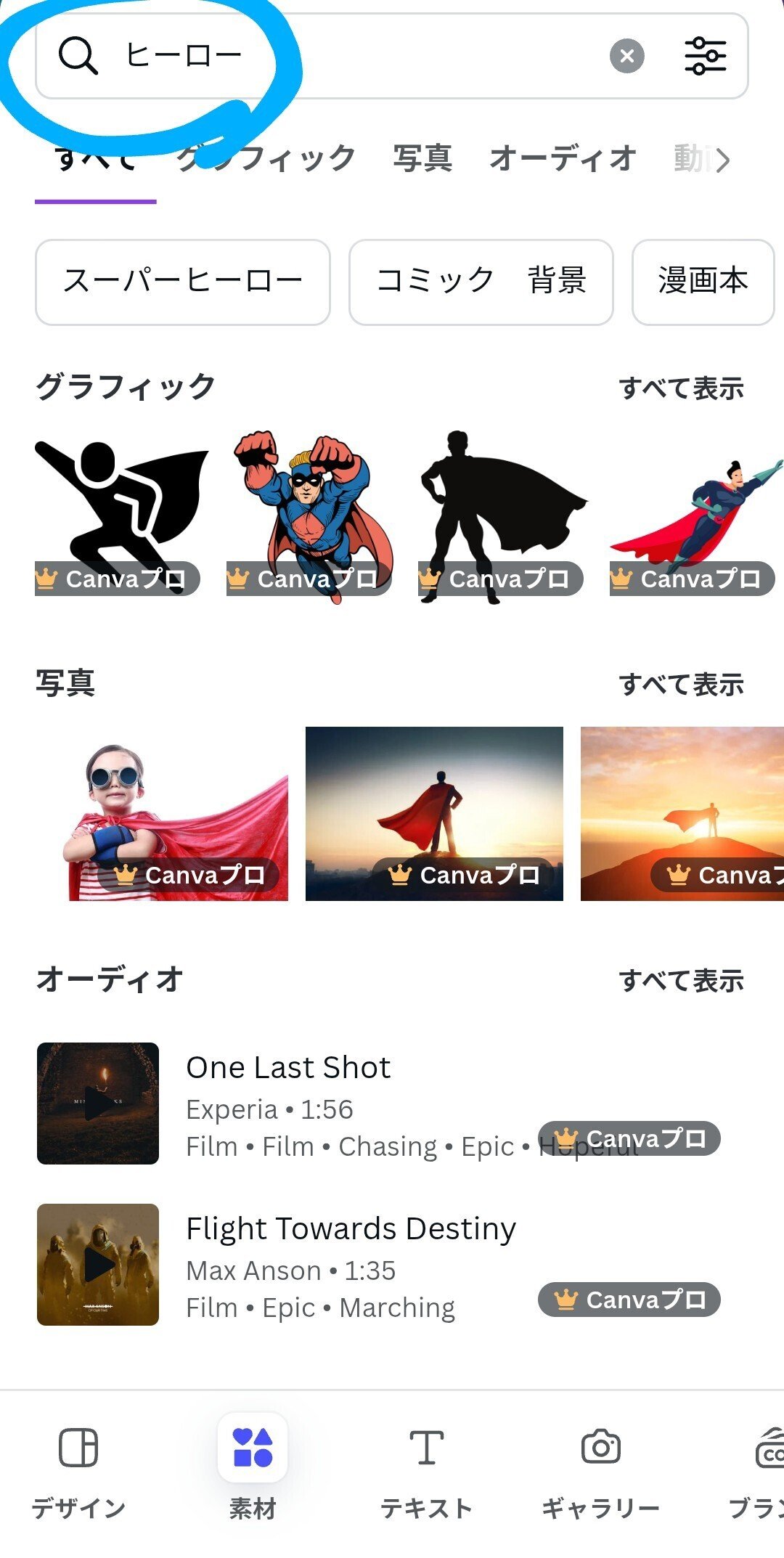
Task: Play the One Last Shot audio track
Action: click(98, 1104)
